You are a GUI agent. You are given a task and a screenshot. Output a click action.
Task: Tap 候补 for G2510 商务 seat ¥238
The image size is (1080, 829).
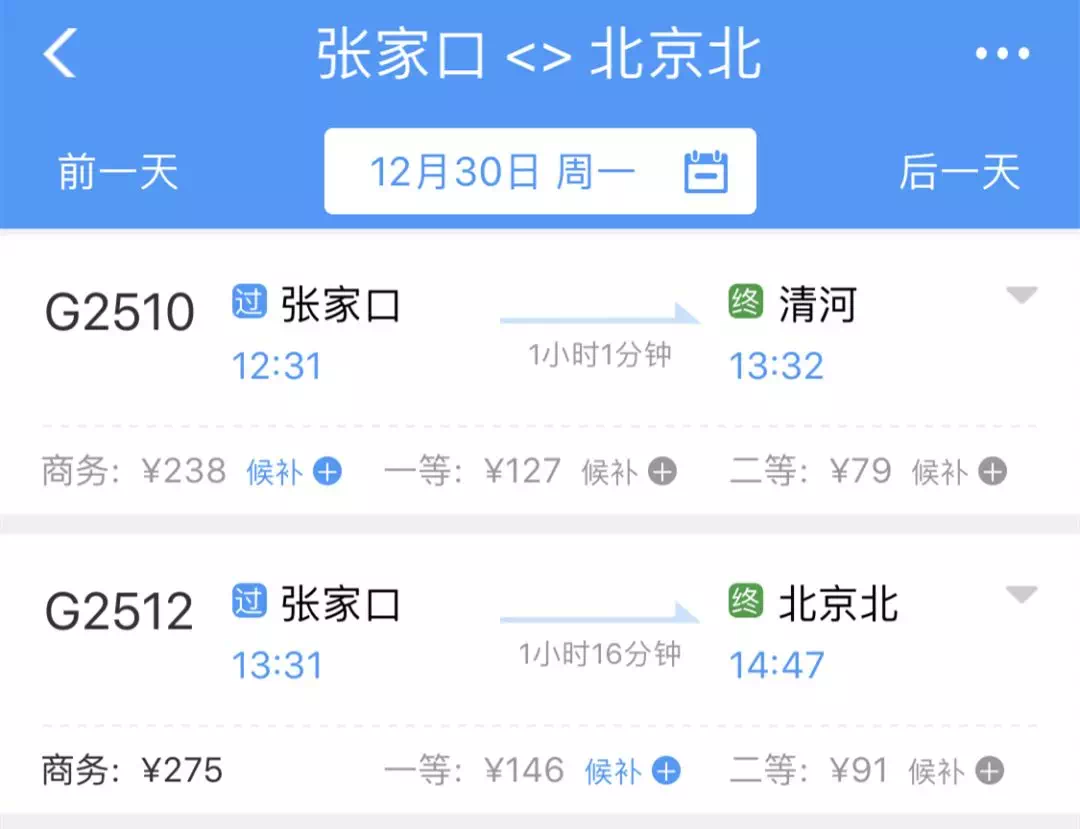[294, 471]
